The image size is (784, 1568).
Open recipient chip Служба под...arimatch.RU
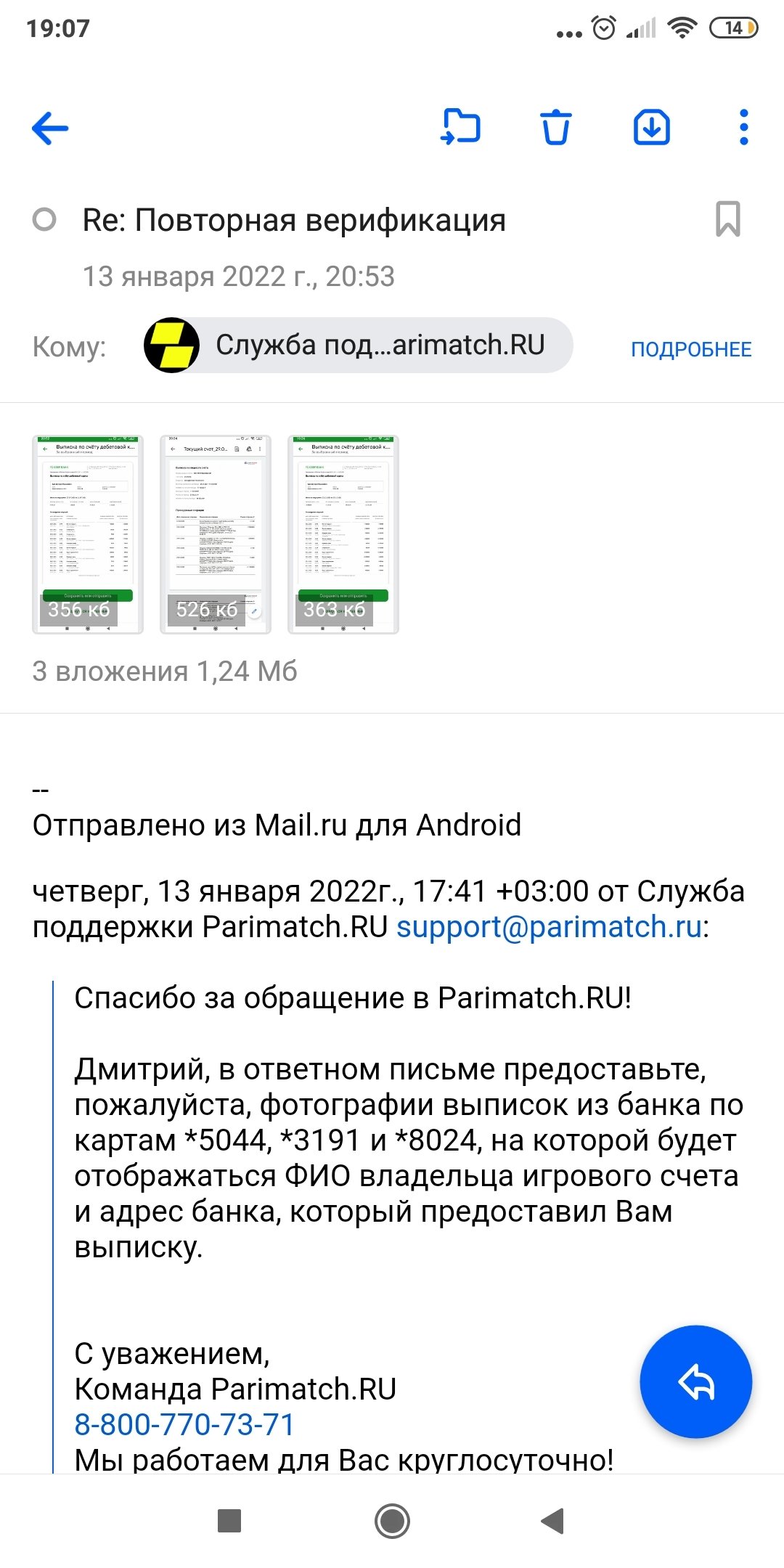click(358, 346)
